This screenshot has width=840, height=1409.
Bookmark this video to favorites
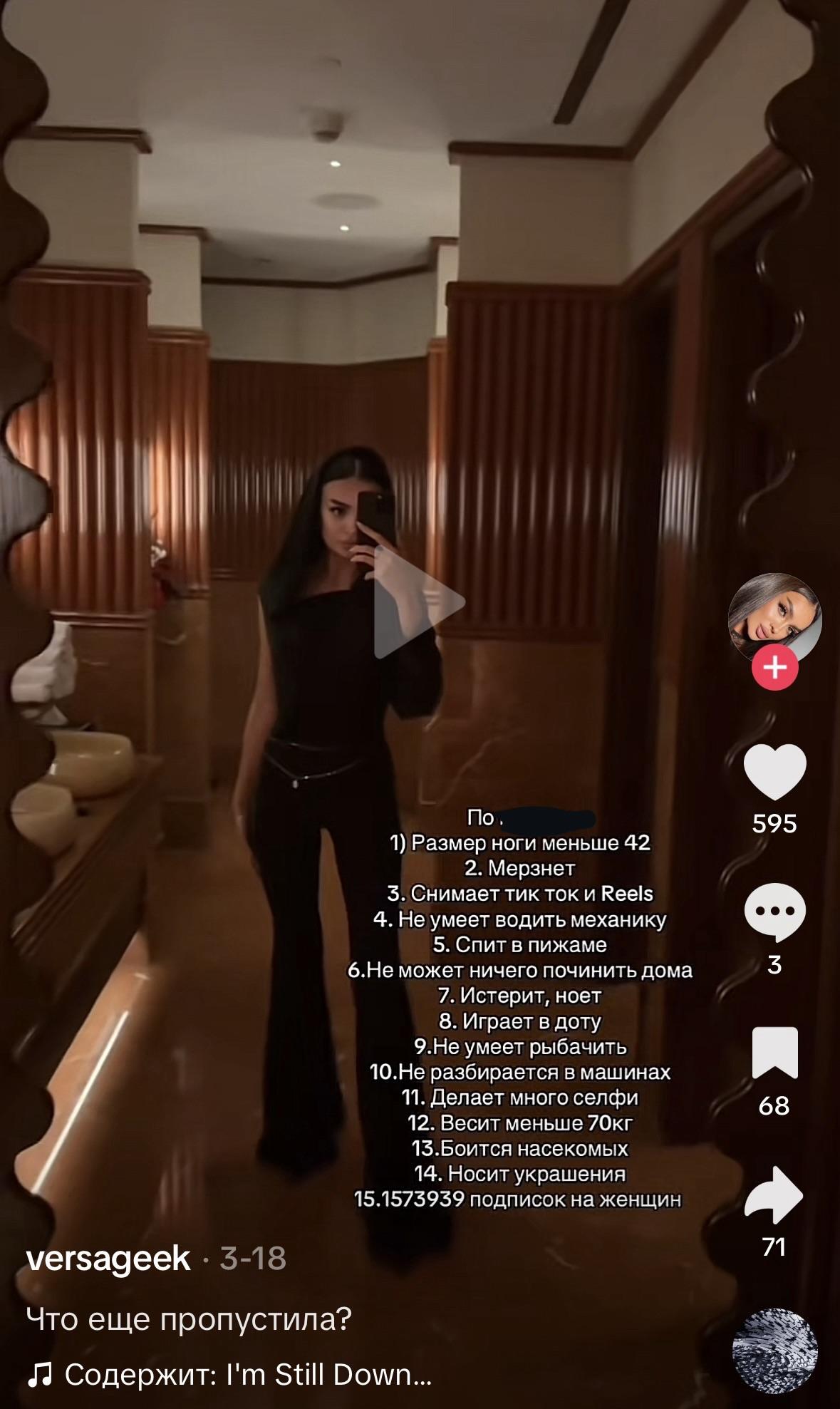[774, 1053]
